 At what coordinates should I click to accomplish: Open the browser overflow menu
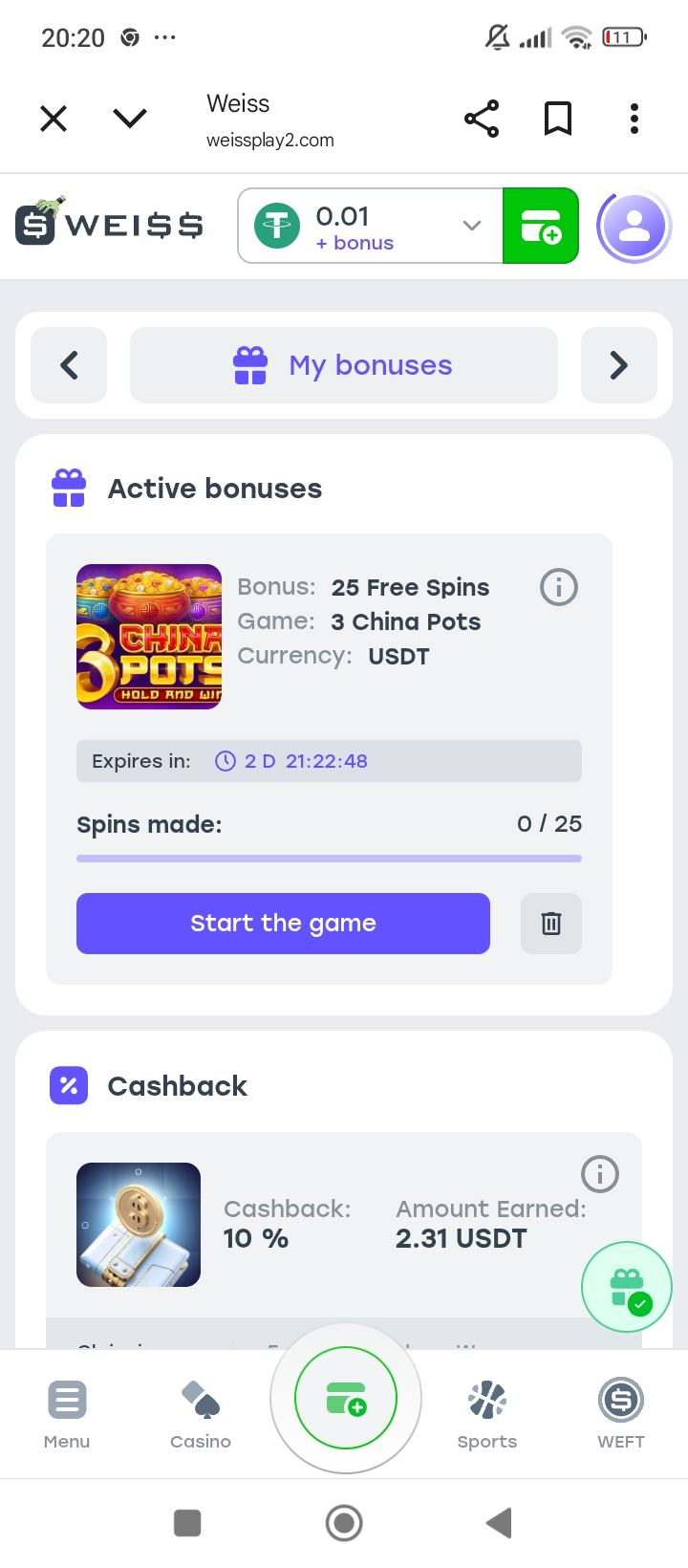[x=634, y=120]
